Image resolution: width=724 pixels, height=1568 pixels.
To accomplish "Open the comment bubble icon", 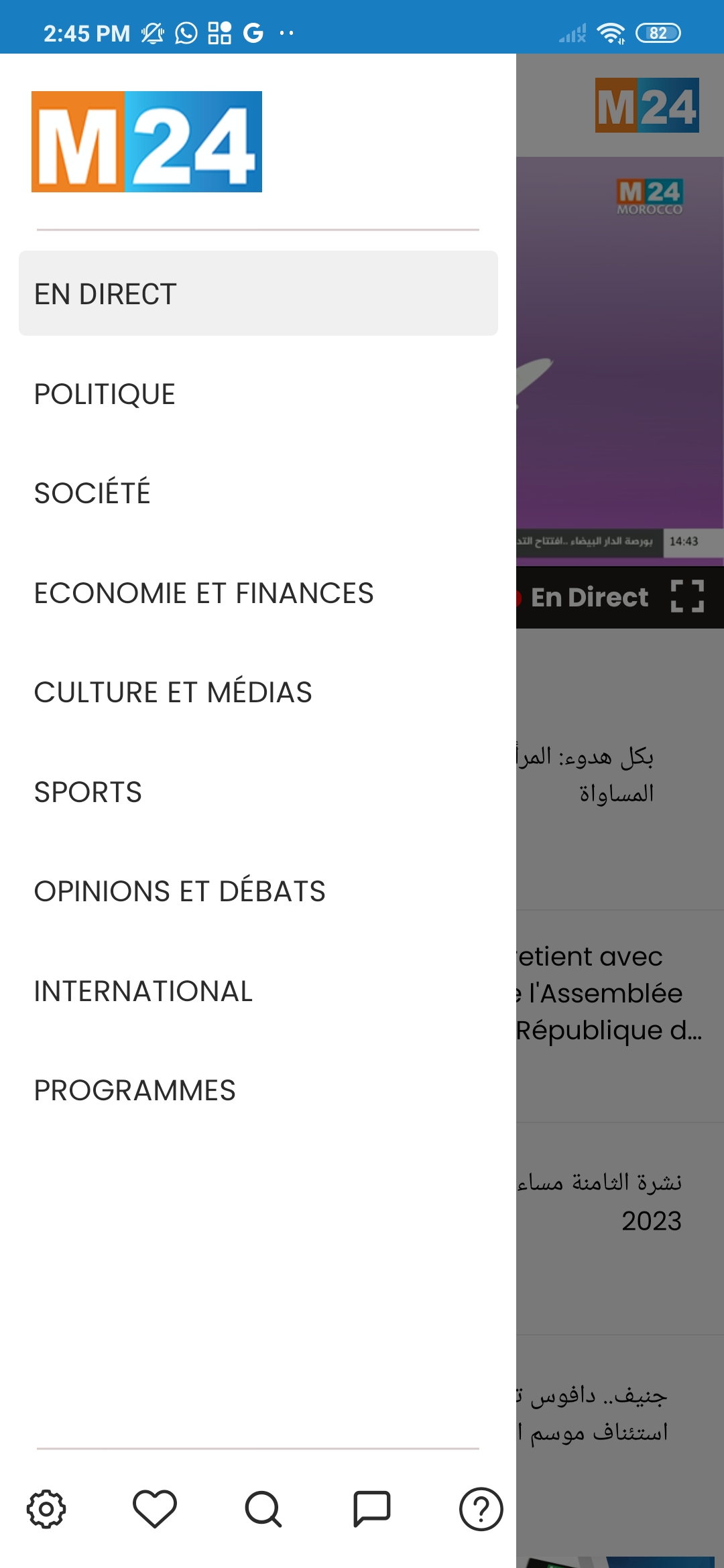I will (372, 1509).
